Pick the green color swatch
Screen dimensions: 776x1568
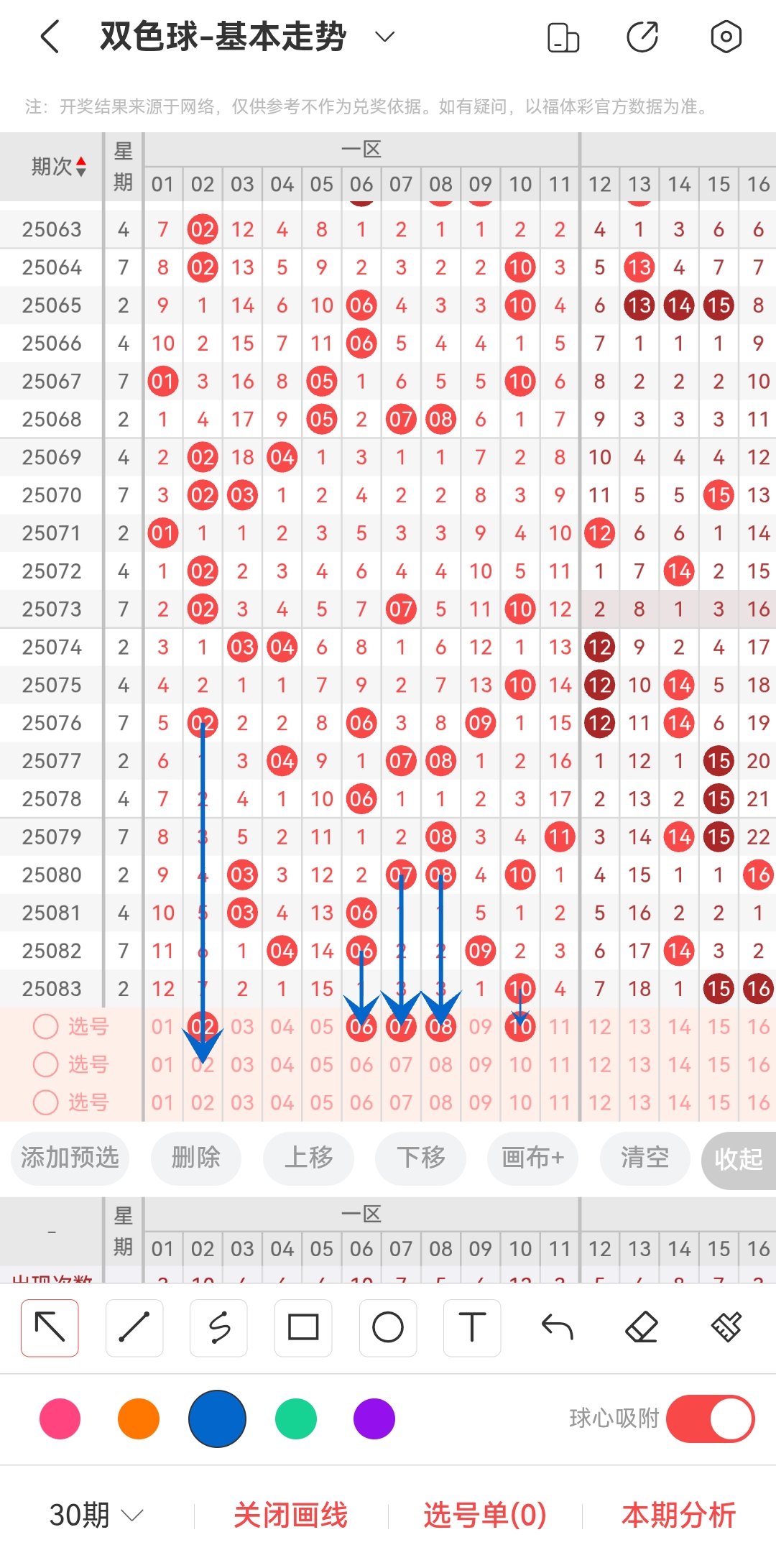click(296, 1419)
